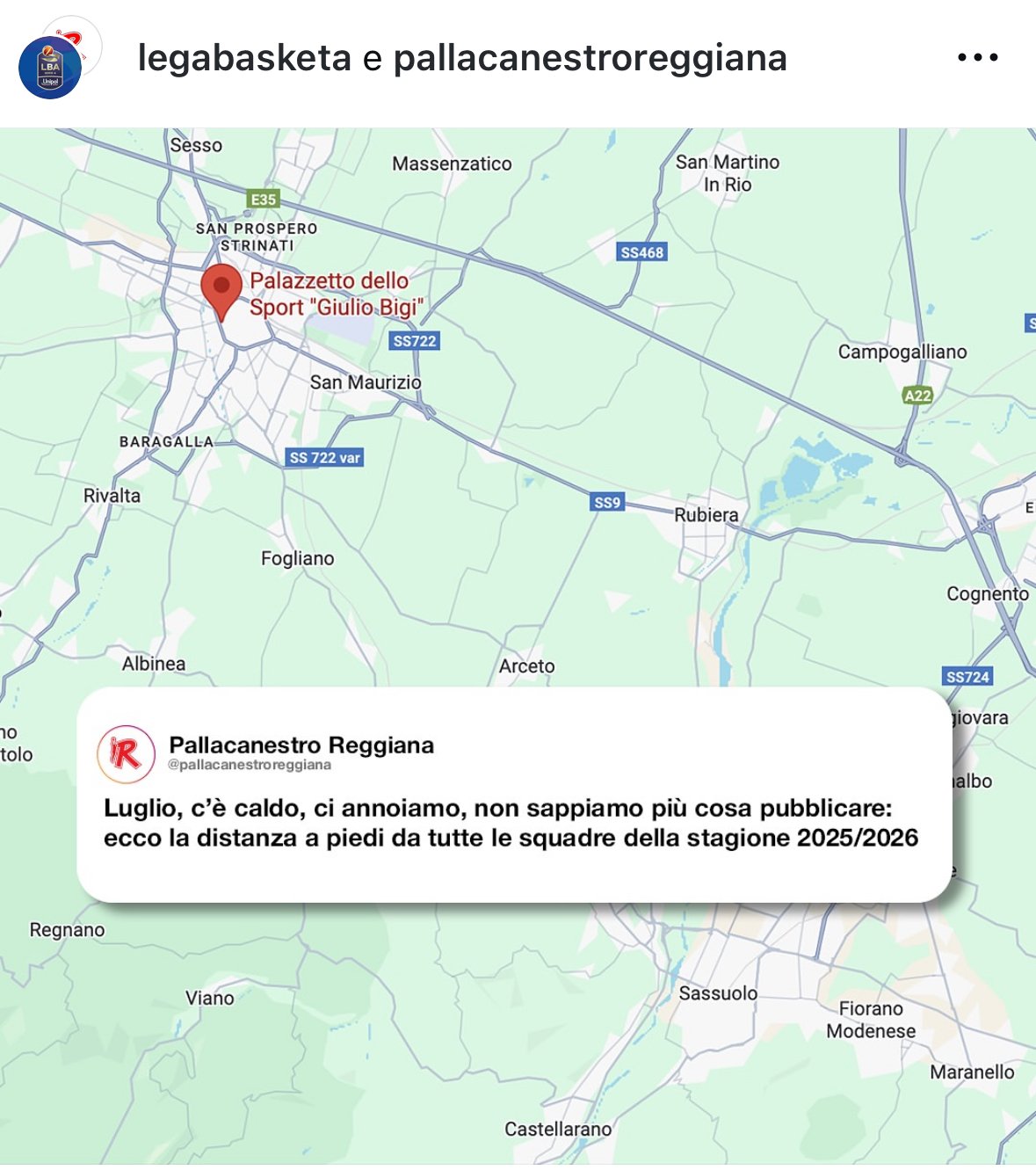Open the pallacanestroreggiana profile link
This screenshot has height=1170, width=1036.
click(x=590, y=58)
